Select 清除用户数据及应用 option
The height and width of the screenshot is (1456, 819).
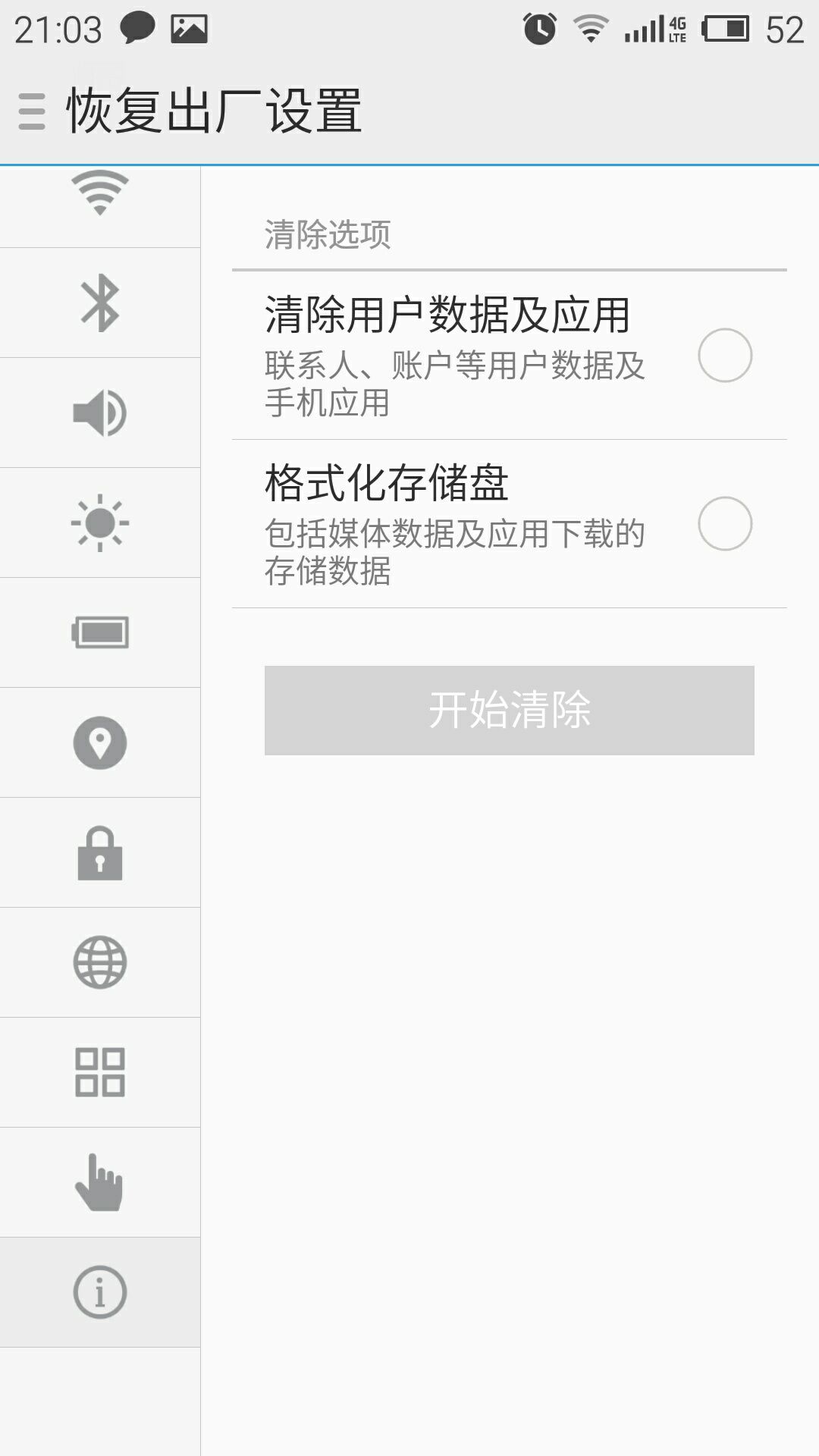pyautogui.click(x=510, y=355)
